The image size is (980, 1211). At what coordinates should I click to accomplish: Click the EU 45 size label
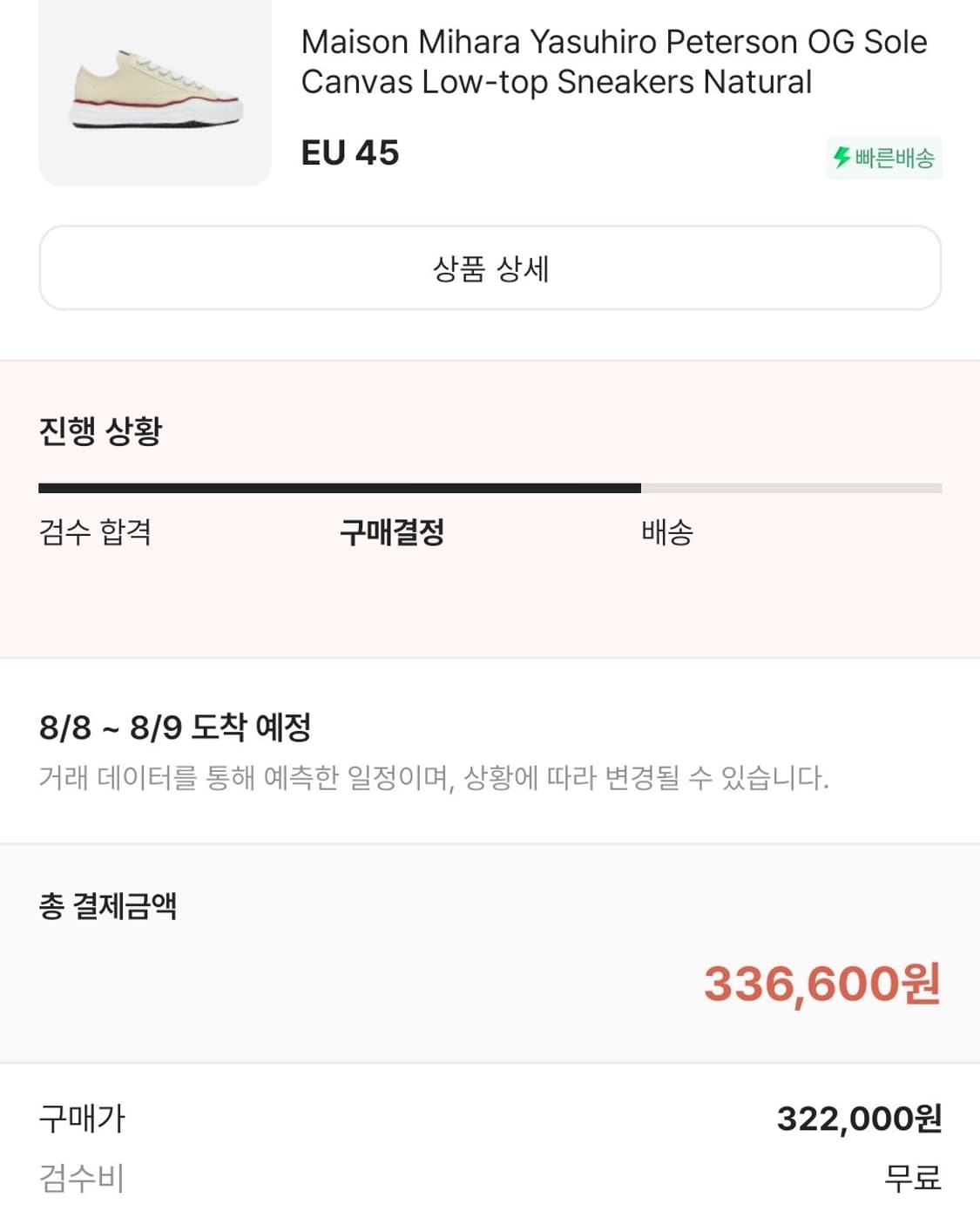[350, 154]
